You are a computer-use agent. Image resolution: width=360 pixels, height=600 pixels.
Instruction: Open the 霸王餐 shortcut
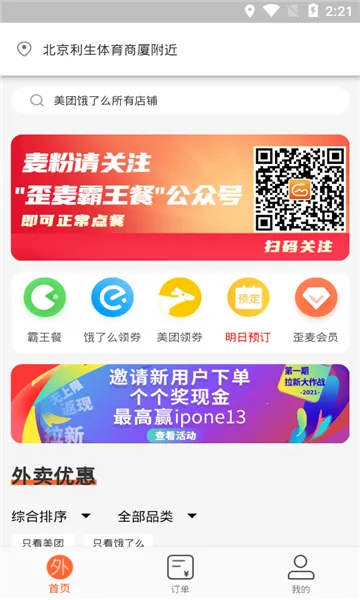coord(44,310)
